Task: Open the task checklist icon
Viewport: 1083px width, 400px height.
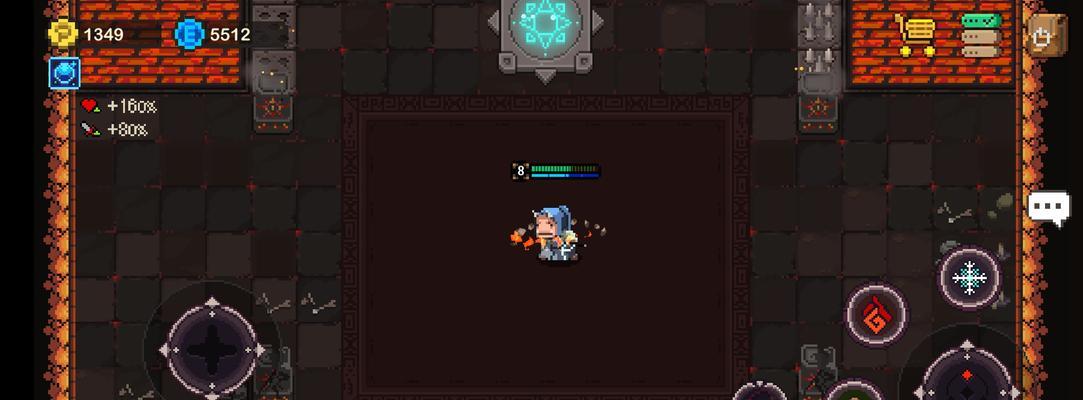Action: click(981, 36)
